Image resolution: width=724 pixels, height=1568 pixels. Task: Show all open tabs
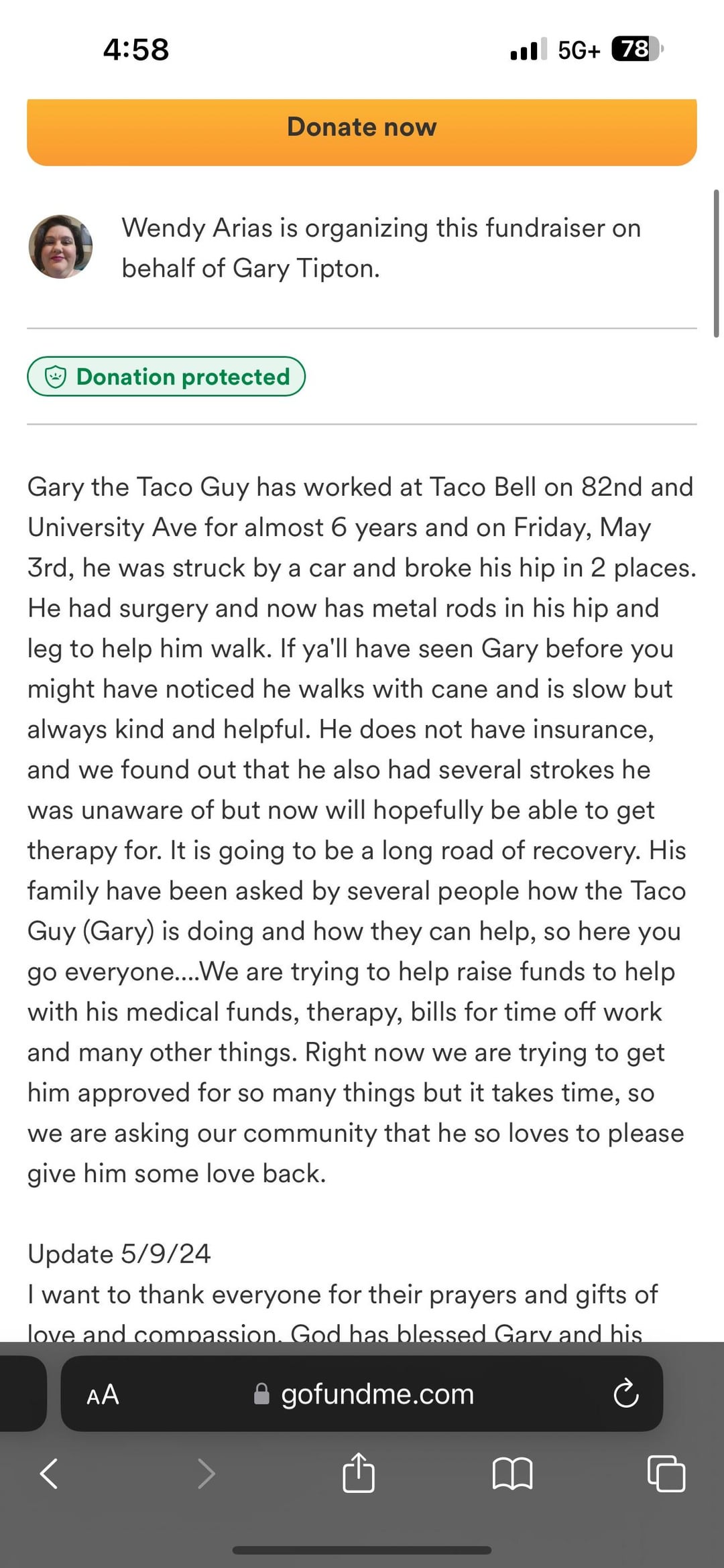click(x=666, y=1474)
